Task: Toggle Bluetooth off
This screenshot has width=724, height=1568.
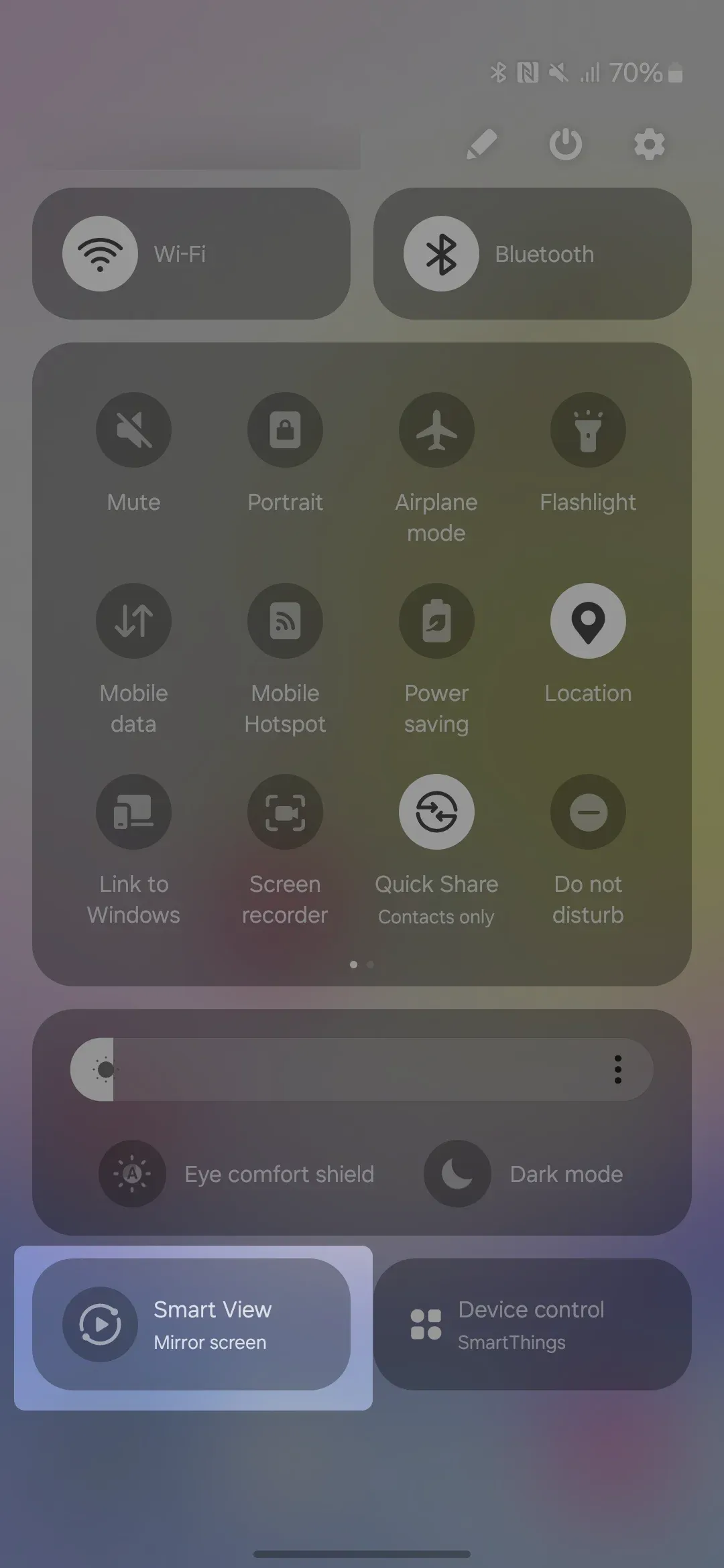Action: point(441,254)
